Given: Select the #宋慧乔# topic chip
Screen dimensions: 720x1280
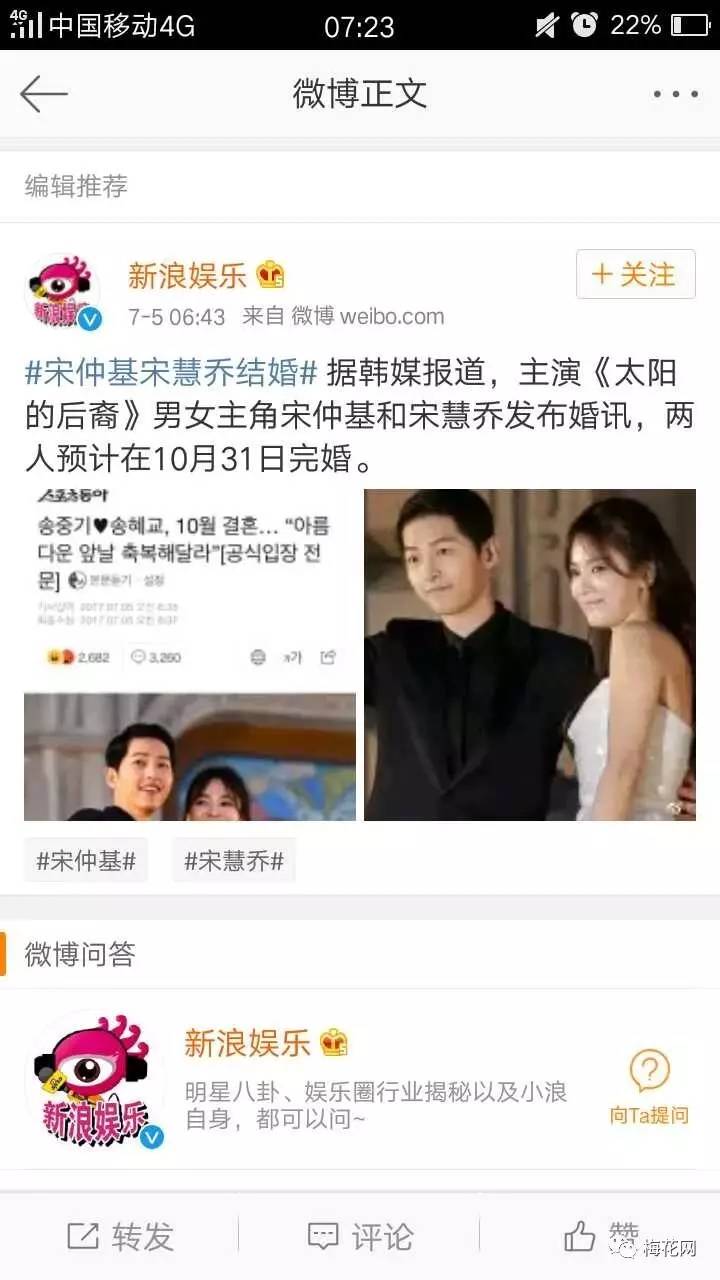Looking at the screenshot, I should coord(234,860).
